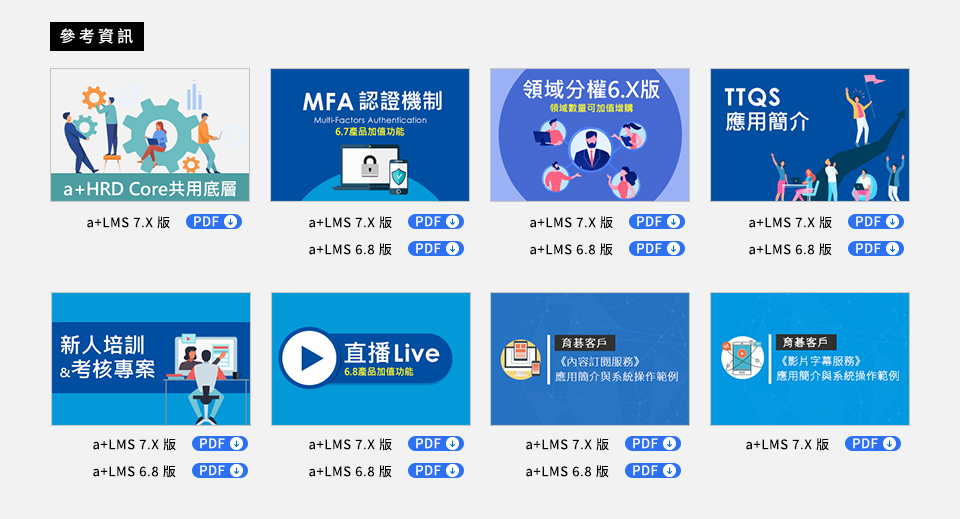The image size is (960, 519).
Task: Get 直播Live a+LMS 6.8 PDF
Action: click(435, 471)
